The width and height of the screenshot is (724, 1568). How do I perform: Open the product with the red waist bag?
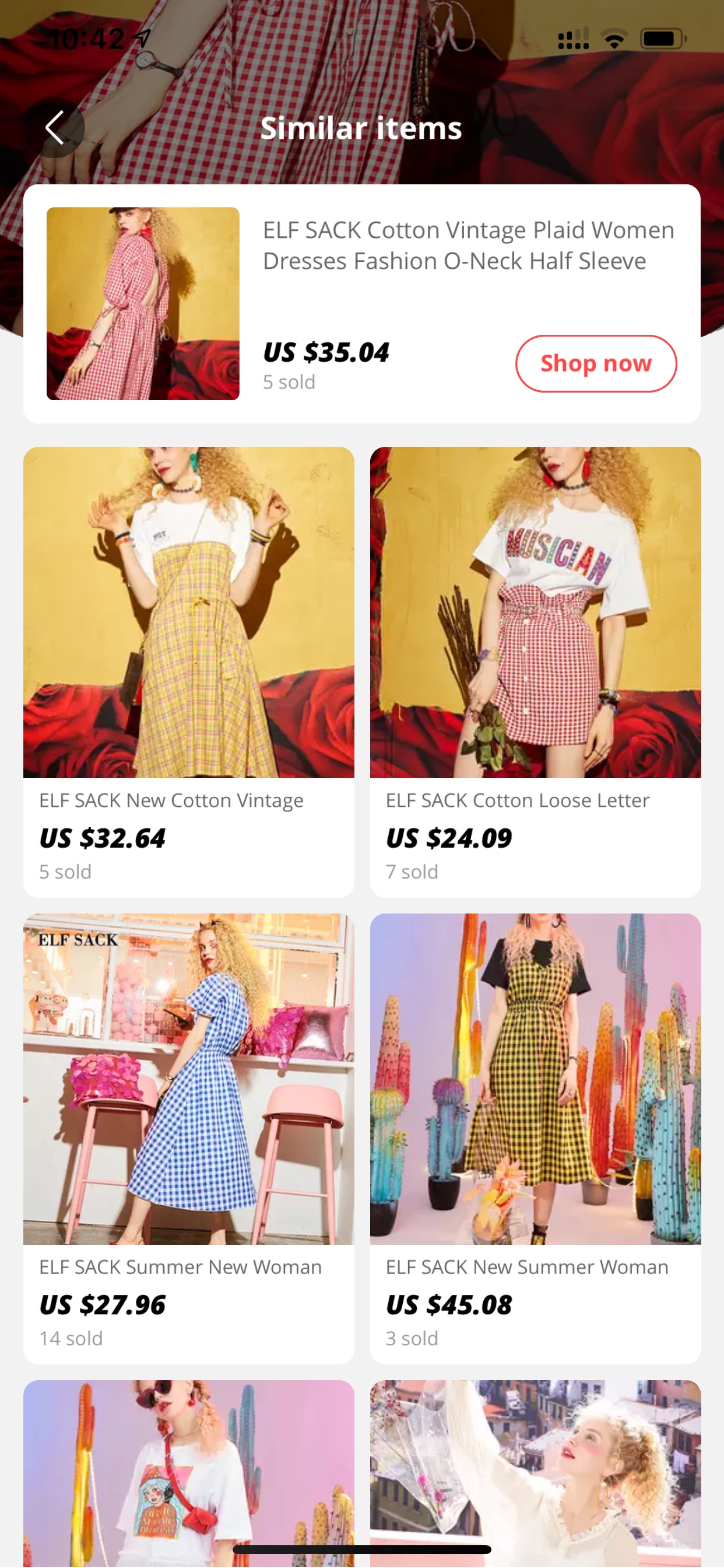click(189, 1473)
